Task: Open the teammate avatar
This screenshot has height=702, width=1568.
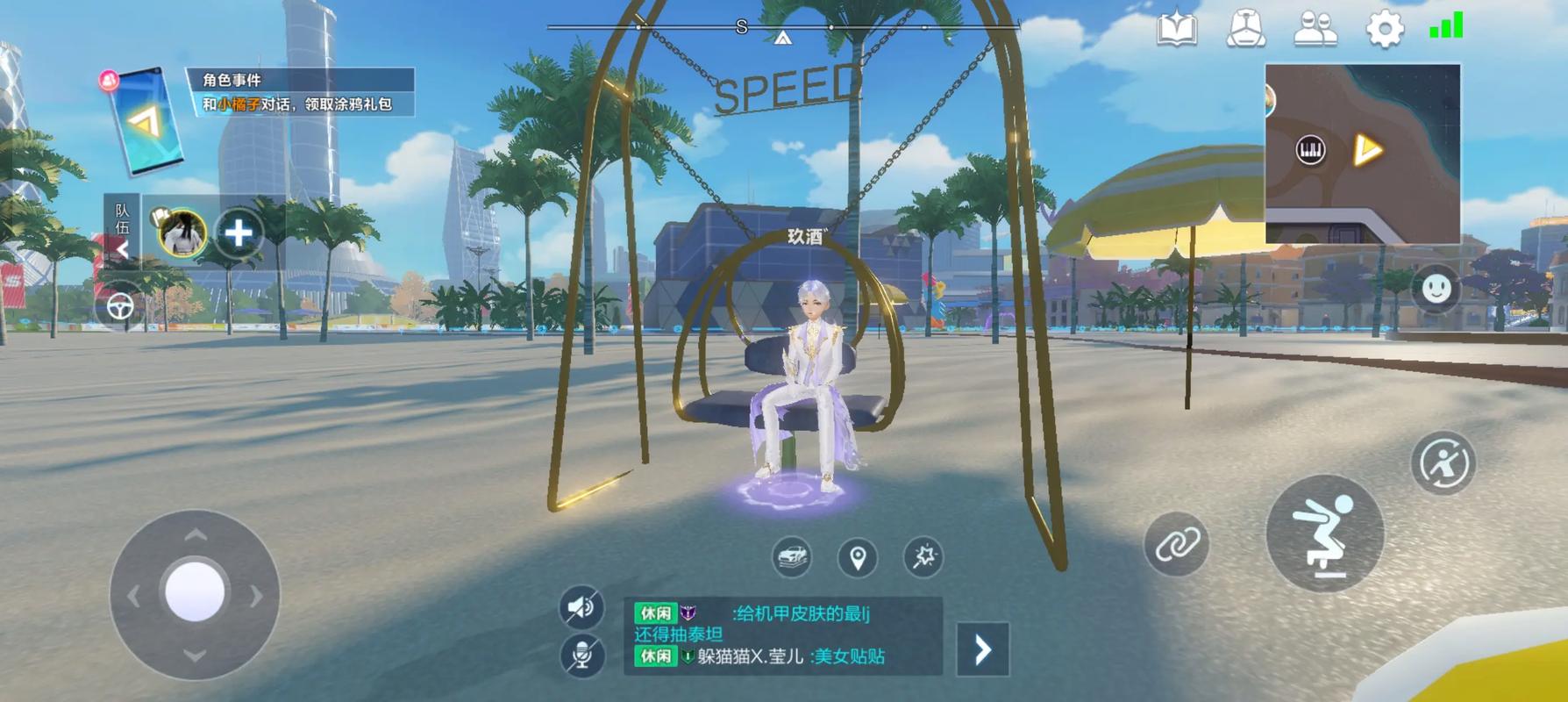Action: click(182, 233)
